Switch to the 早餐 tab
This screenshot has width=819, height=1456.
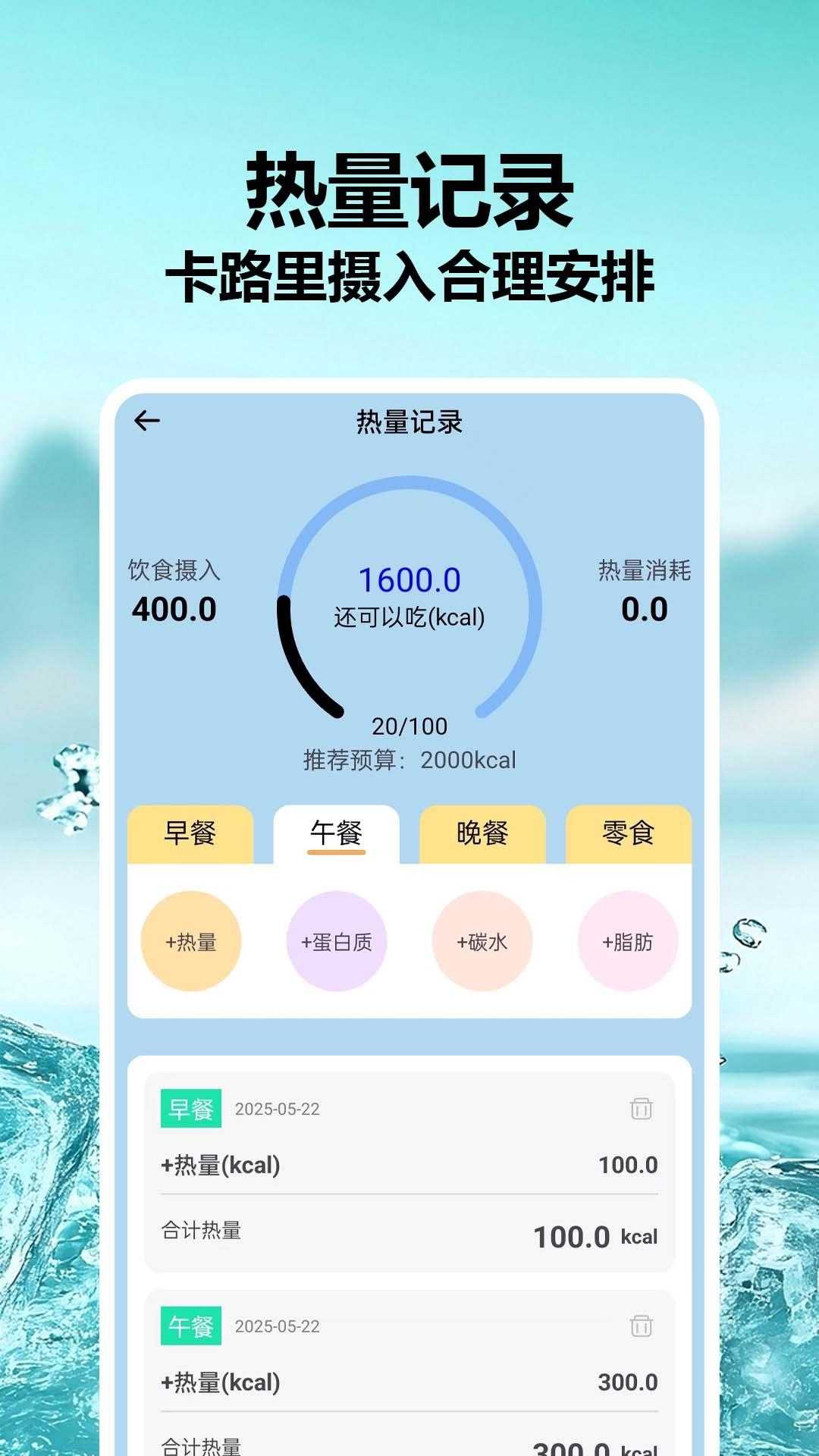(190, 834)
